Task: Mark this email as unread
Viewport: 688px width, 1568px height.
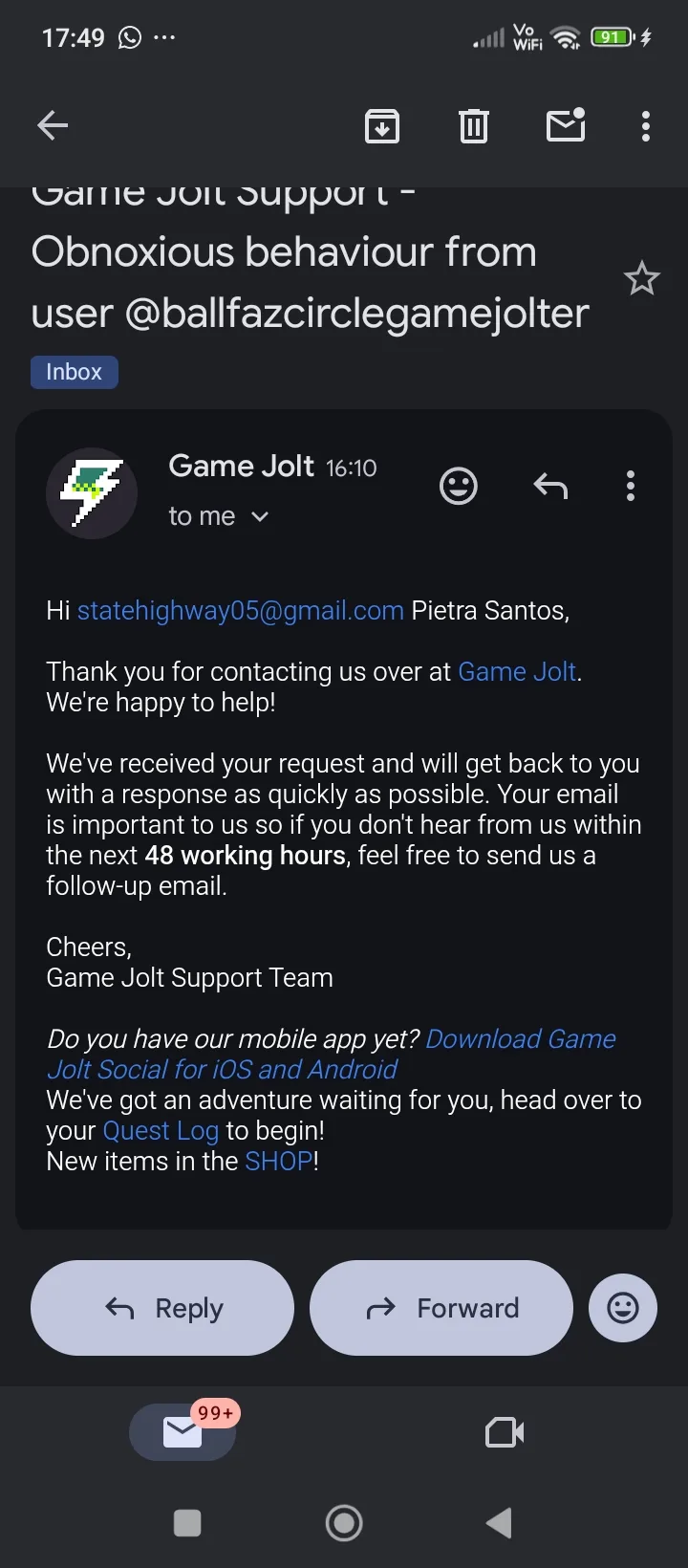Action: coord(566,125)
